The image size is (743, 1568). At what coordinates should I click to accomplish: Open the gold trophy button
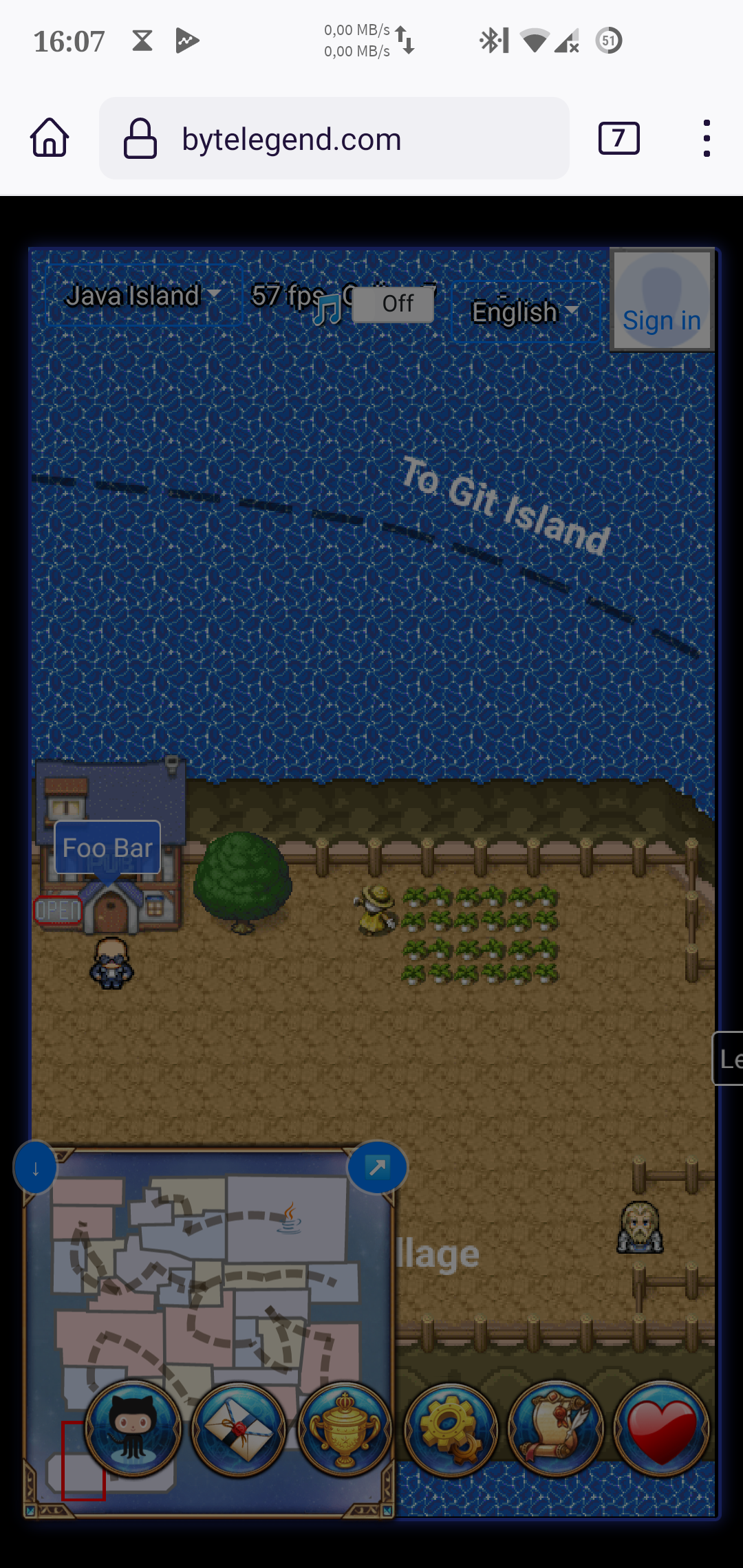point(345,1429)
